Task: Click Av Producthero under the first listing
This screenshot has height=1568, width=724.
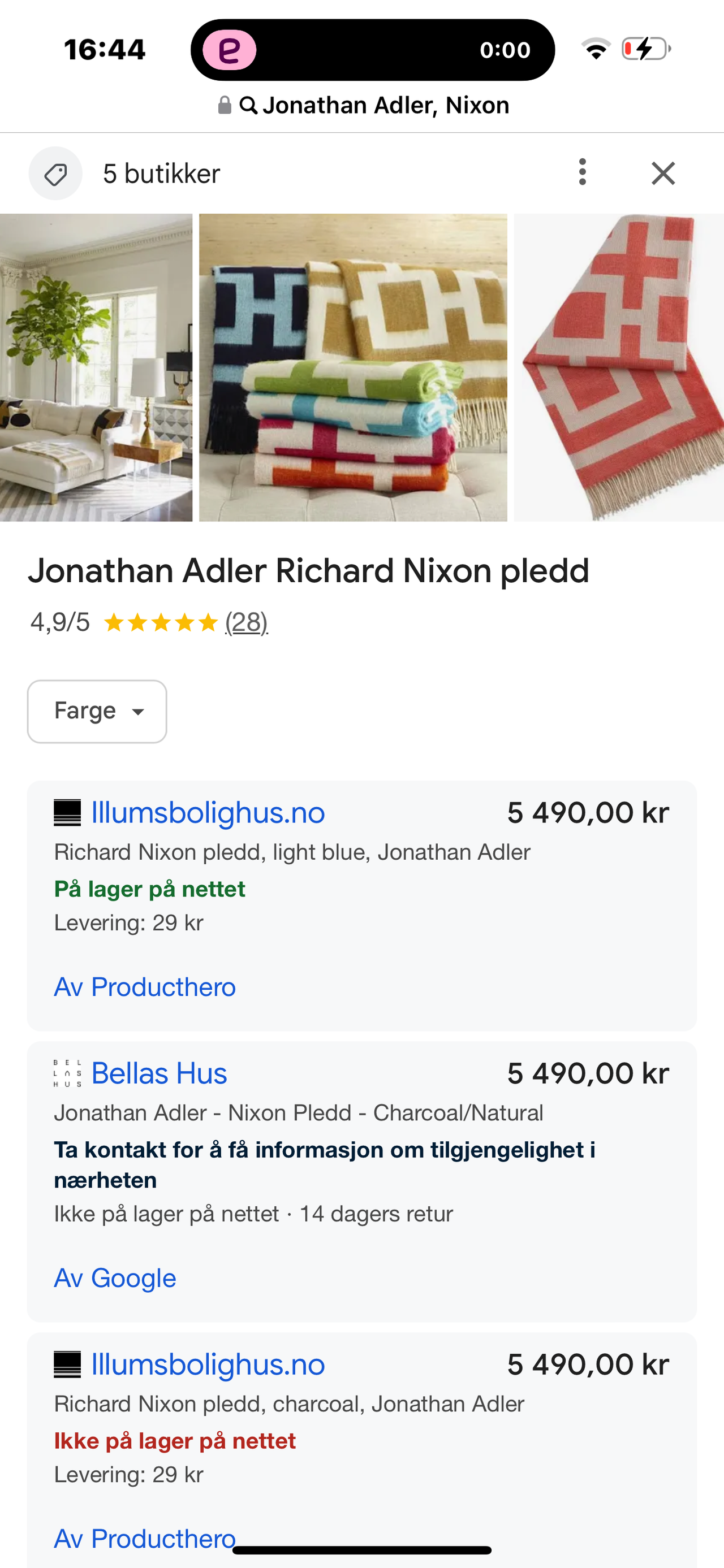Action: (x=144, y=987)
